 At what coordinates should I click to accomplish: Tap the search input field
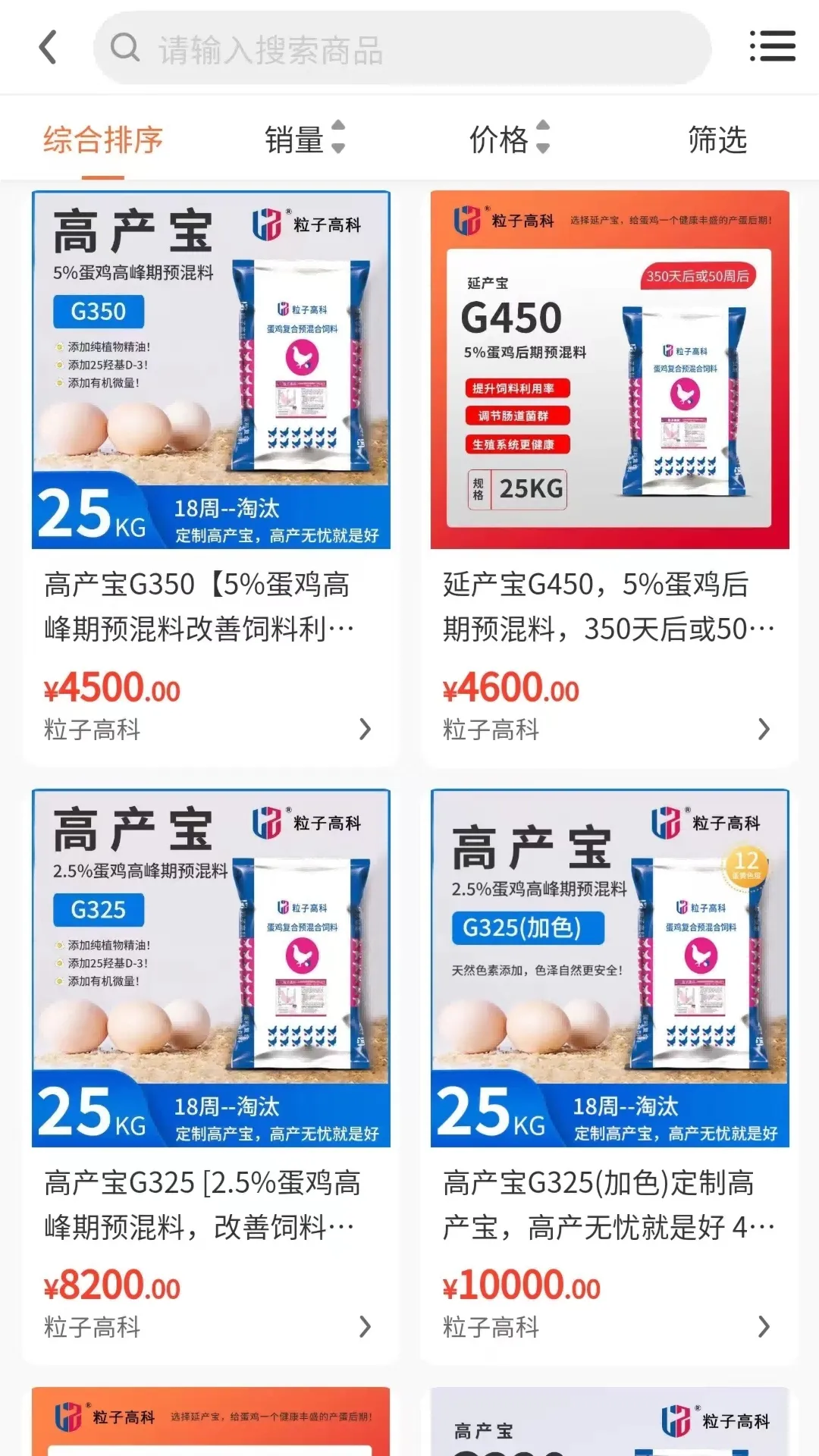pos(402,47)
